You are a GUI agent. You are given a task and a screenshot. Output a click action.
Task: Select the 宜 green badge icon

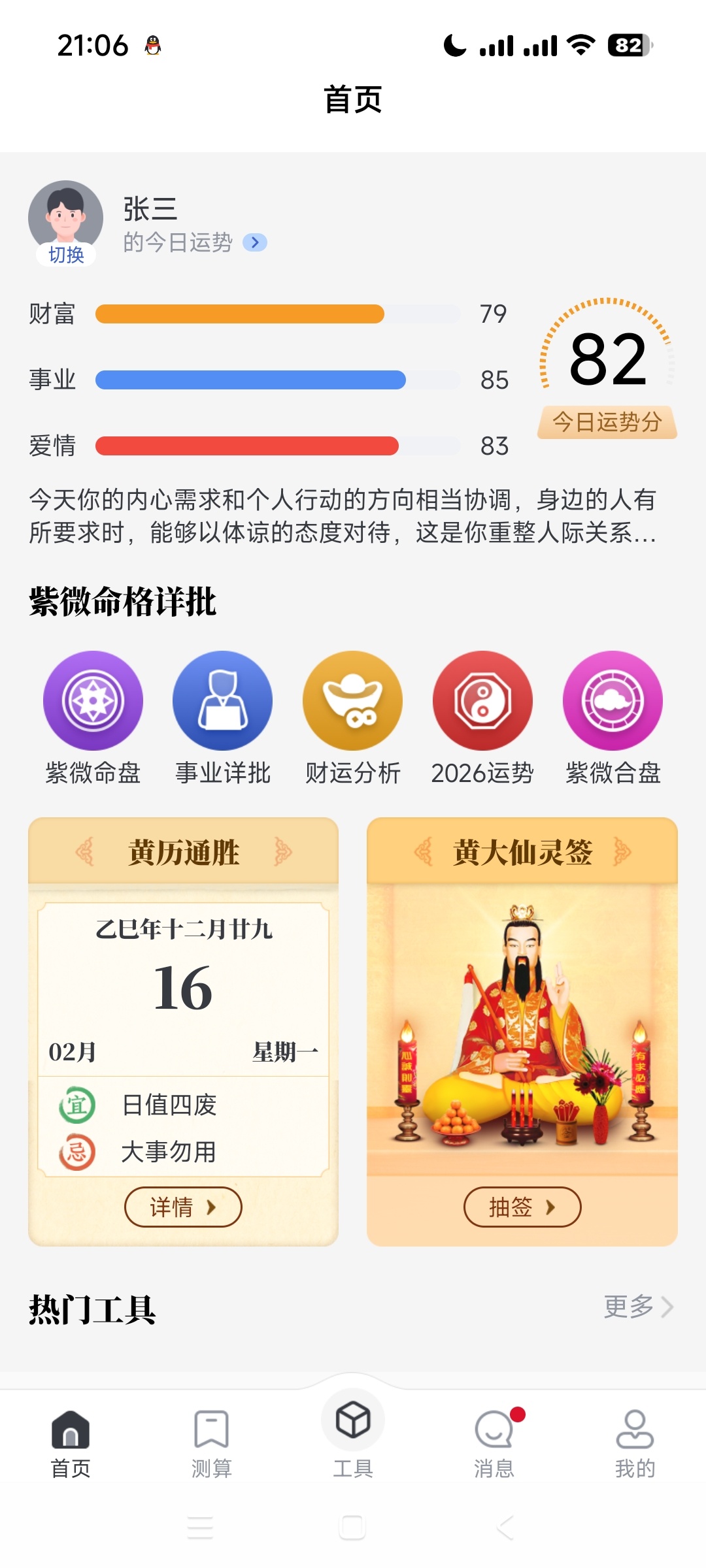point(78,1104)
